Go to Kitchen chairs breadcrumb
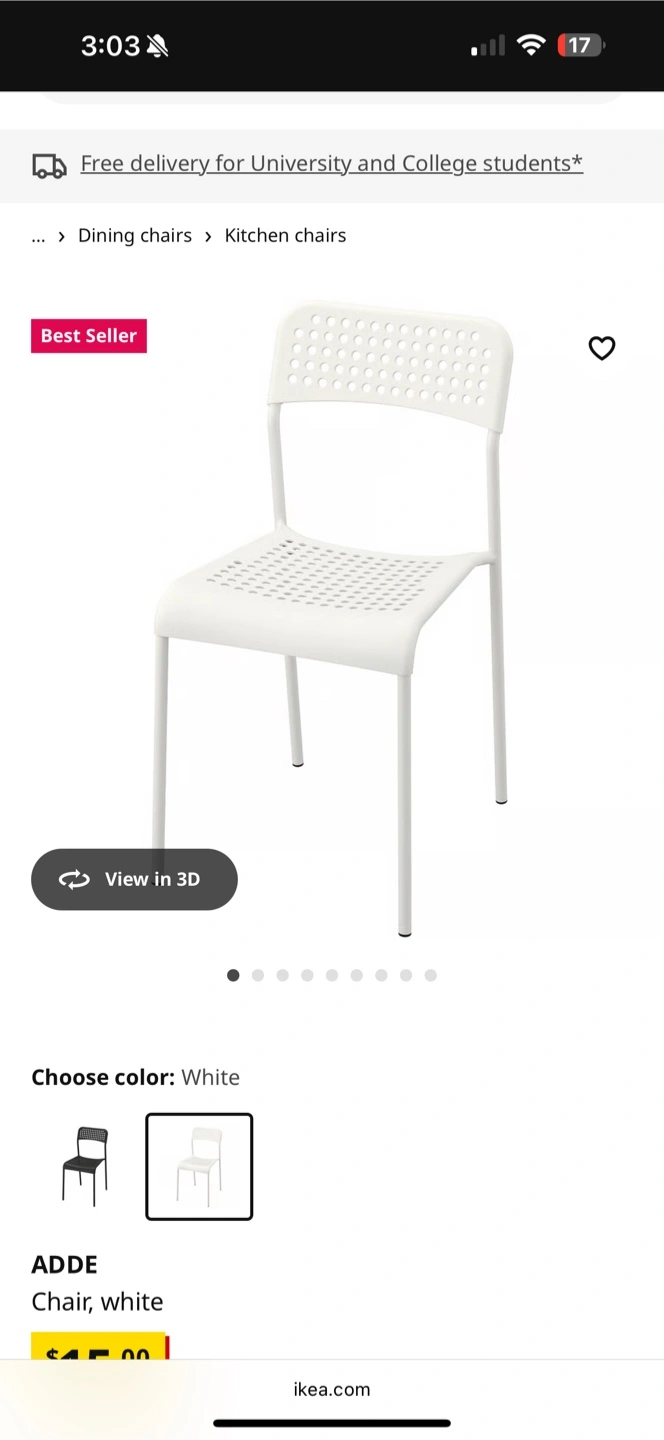The height and width of the screenshot is (1440, 664). 285,236
